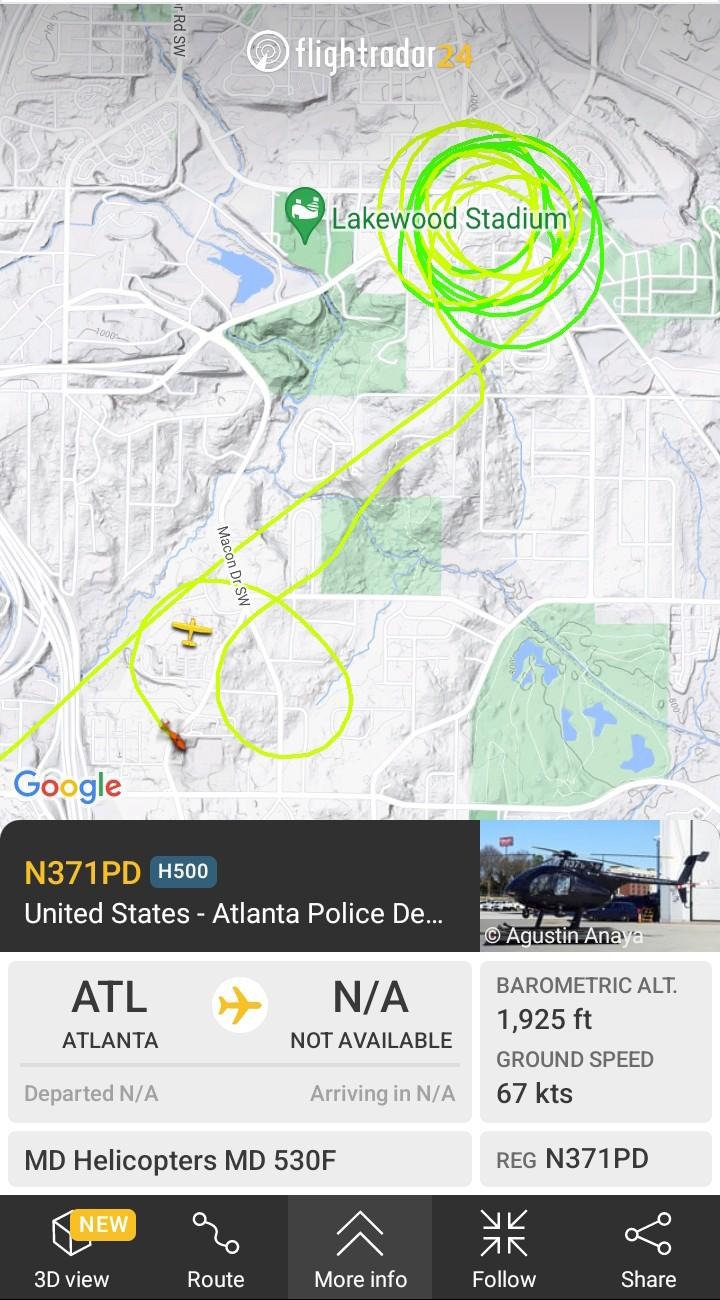Expand More info panel

pyautogui.click(x=360, y=1247)
